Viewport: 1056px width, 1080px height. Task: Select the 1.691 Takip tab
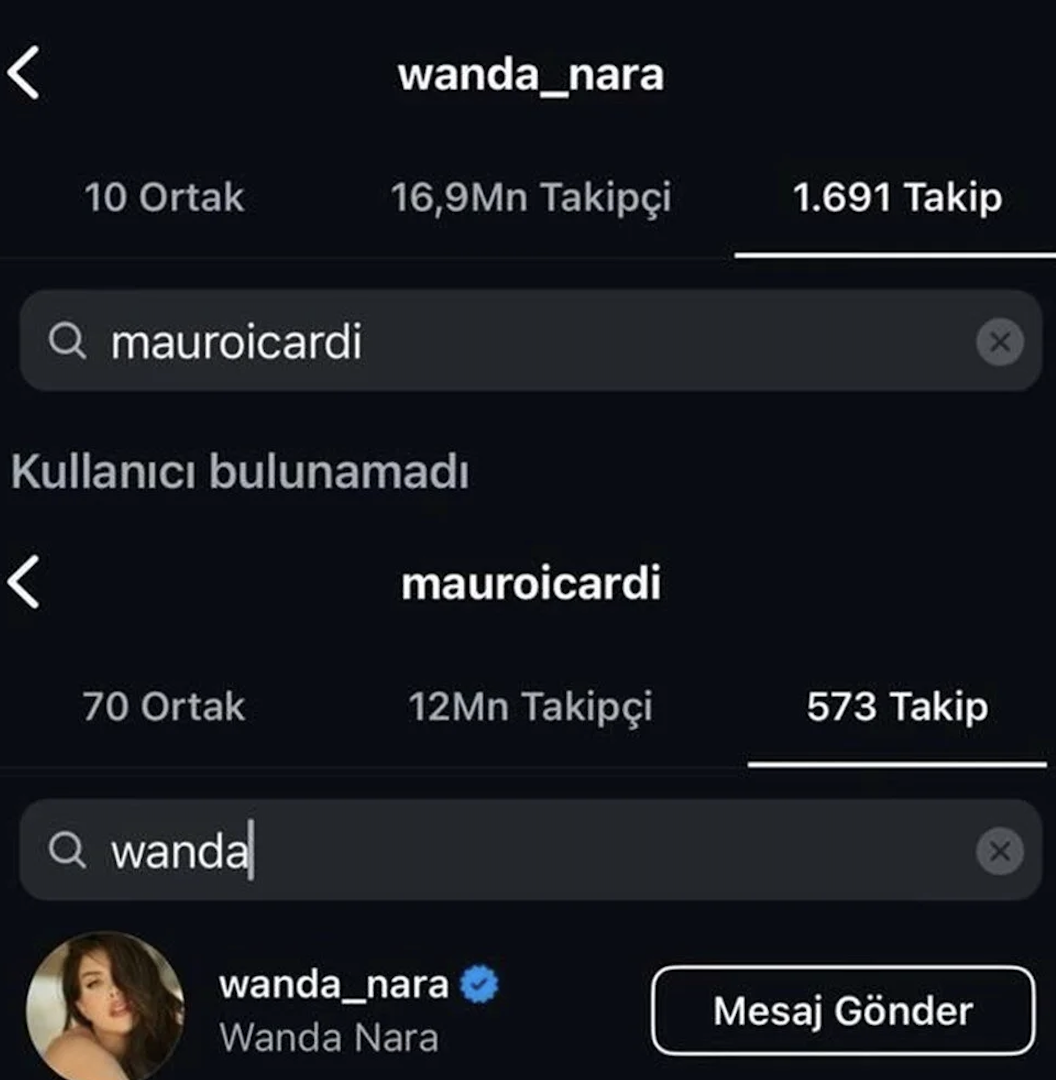tap(896, 198)
